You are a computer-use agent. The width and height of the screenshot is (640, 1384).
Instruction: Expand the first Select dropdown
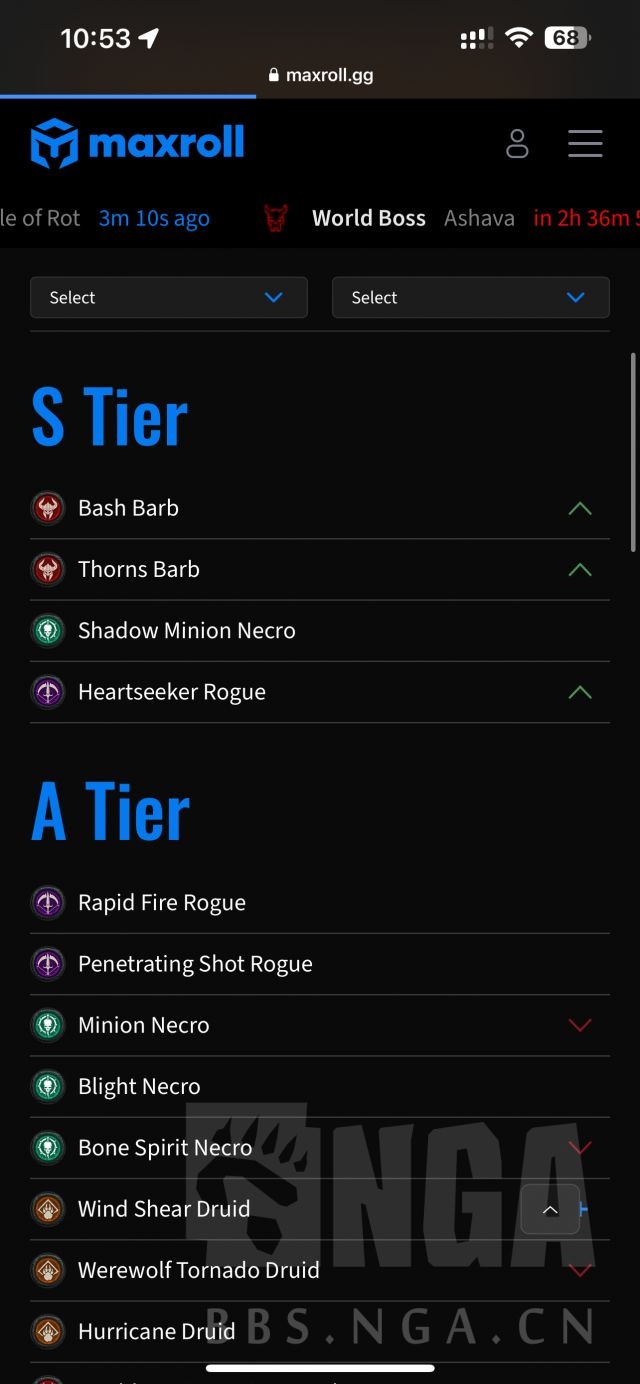[x=168, y=297]
